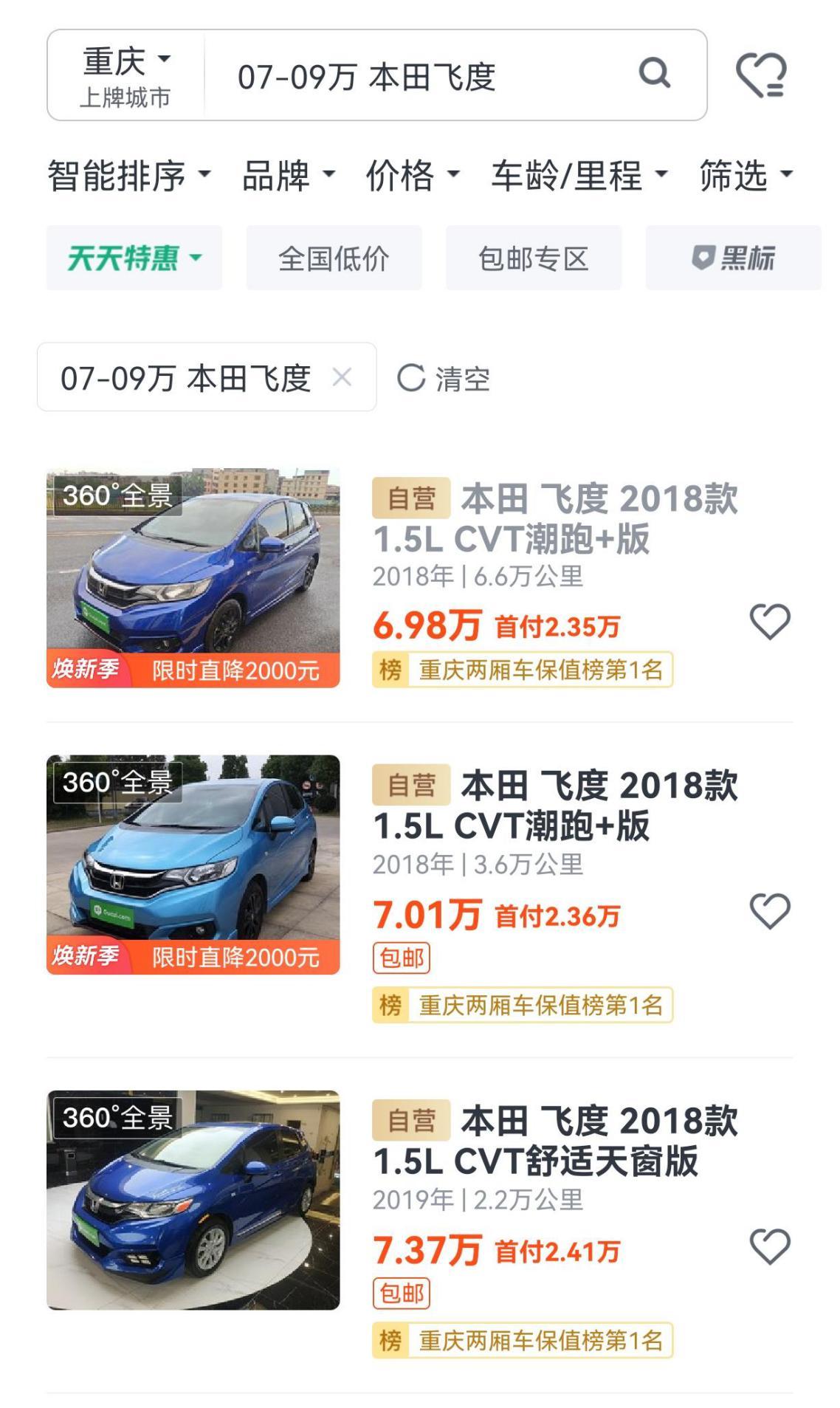Click the 限时直降2000元 promo banner

[235, 670]
